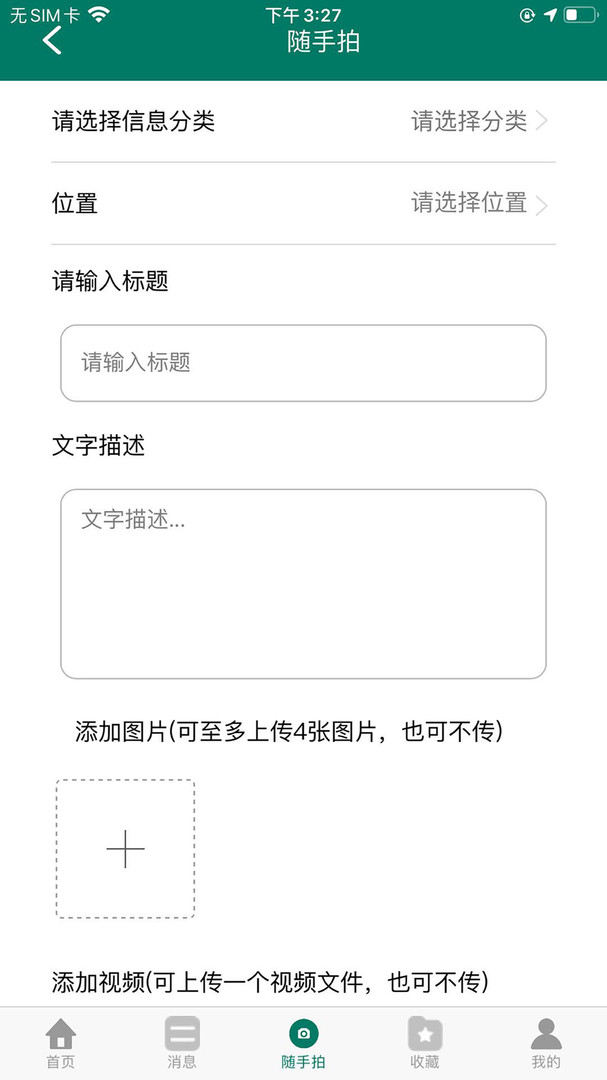Go back using the top-left arrow
This screenshot has height=1080, width=607.
coord(53,41)
